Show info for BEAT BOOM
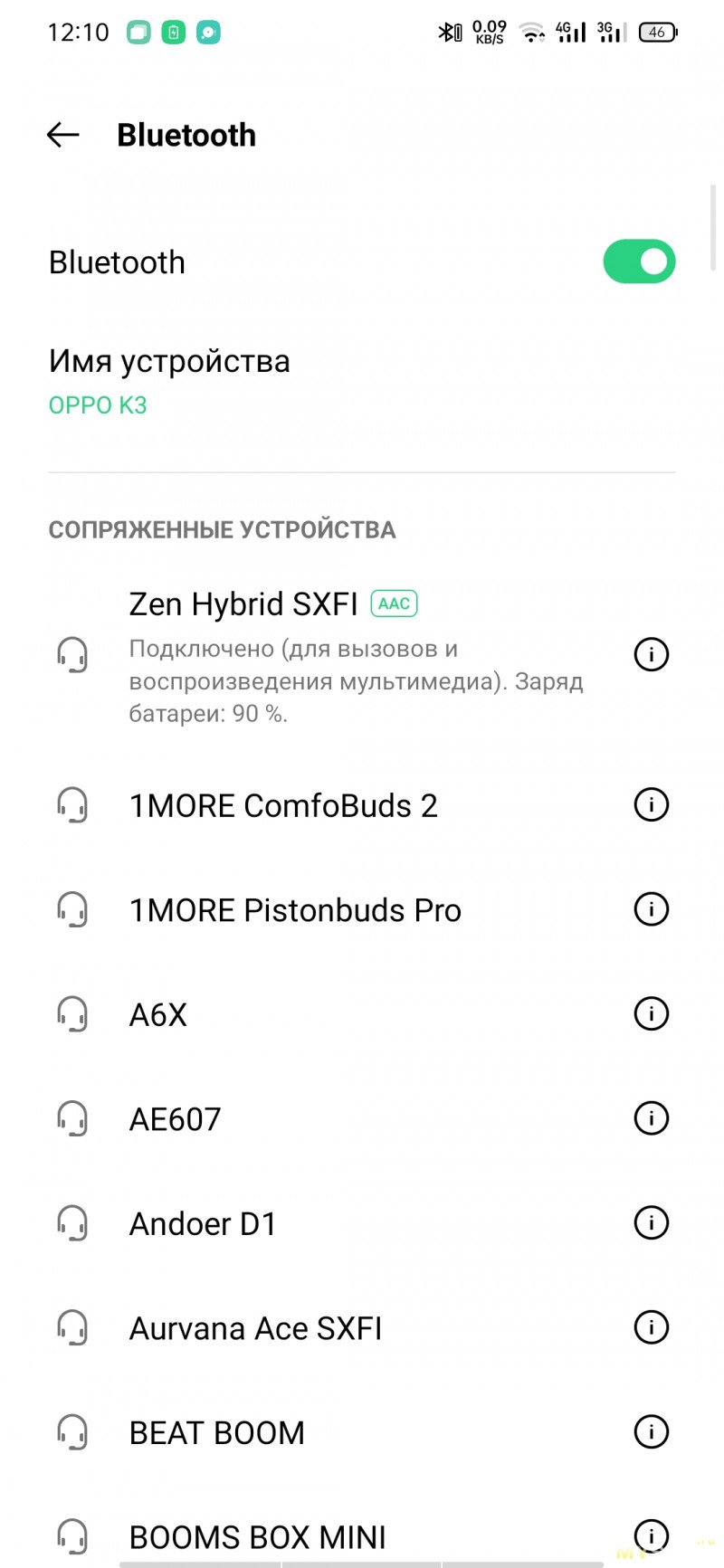Viewport: 724px width, 1568px height. tap(651, 1432)
